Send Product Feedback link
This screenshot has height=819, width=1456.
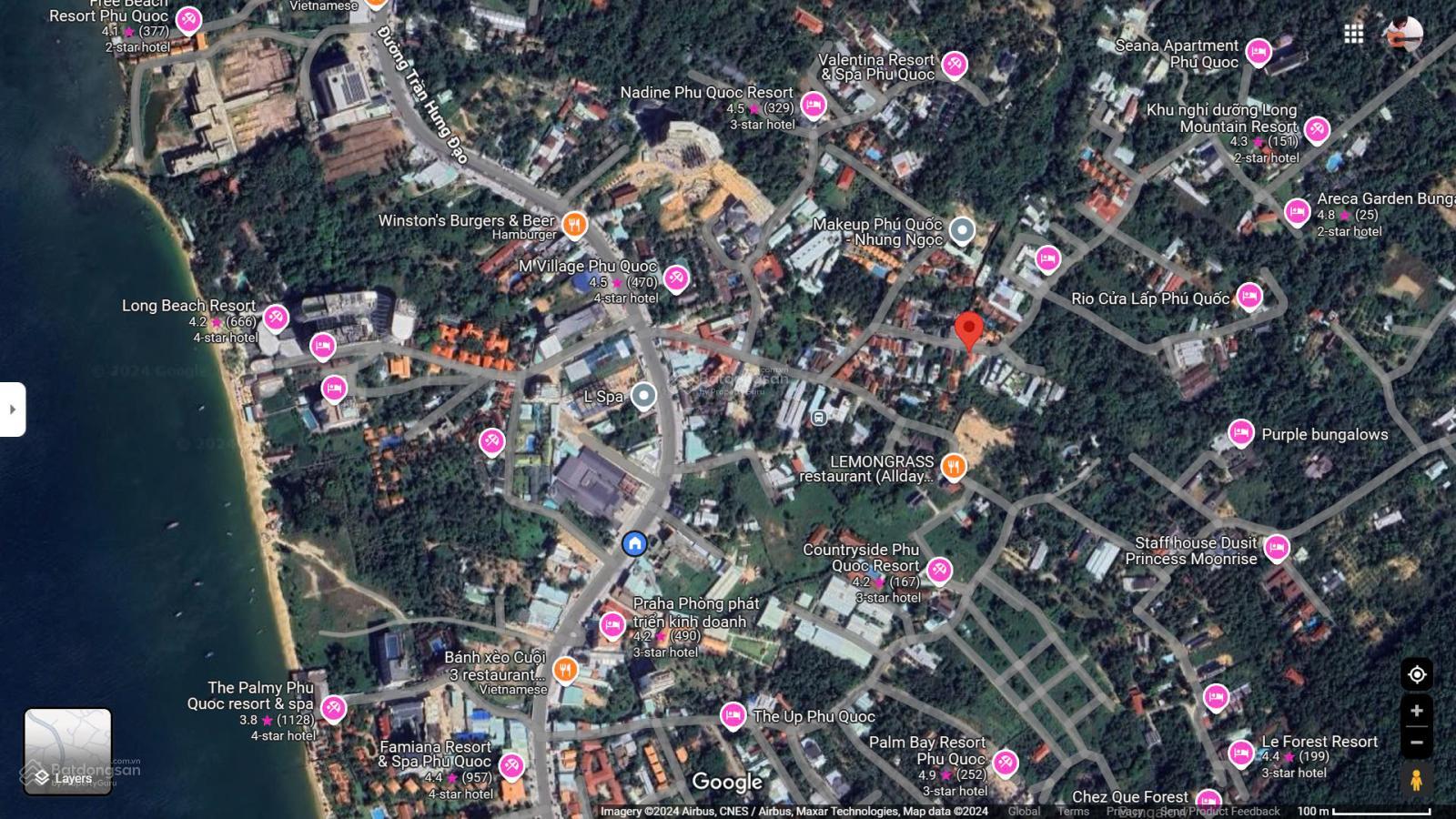[1219, 811]
